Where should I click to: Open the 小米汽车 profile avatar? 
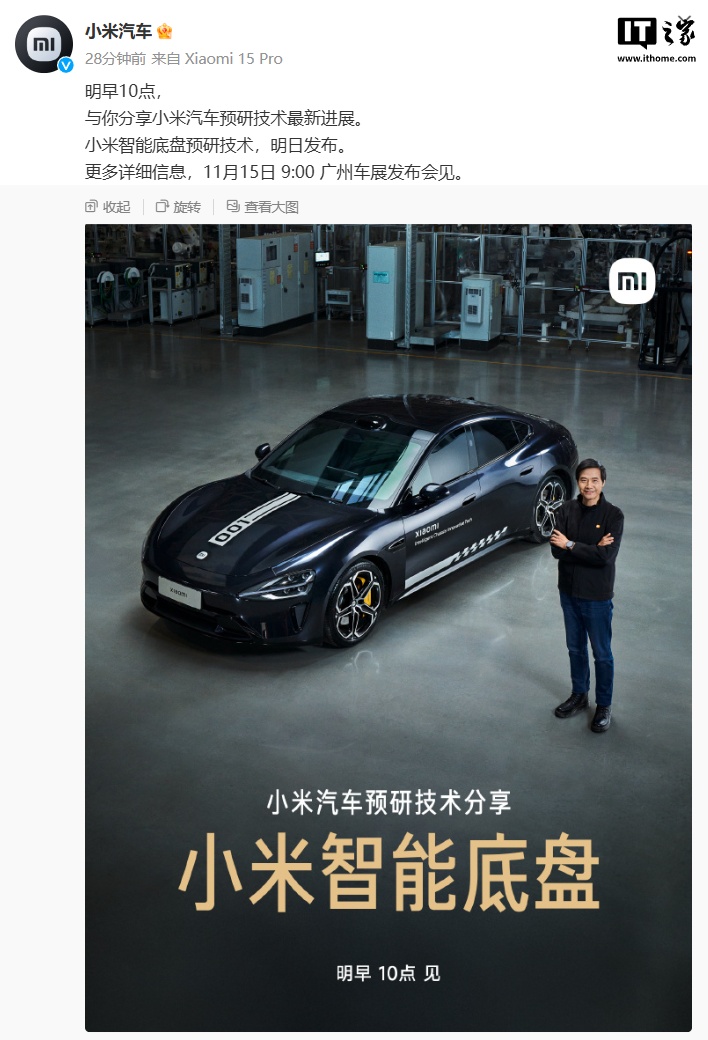[x=43, y=44]
